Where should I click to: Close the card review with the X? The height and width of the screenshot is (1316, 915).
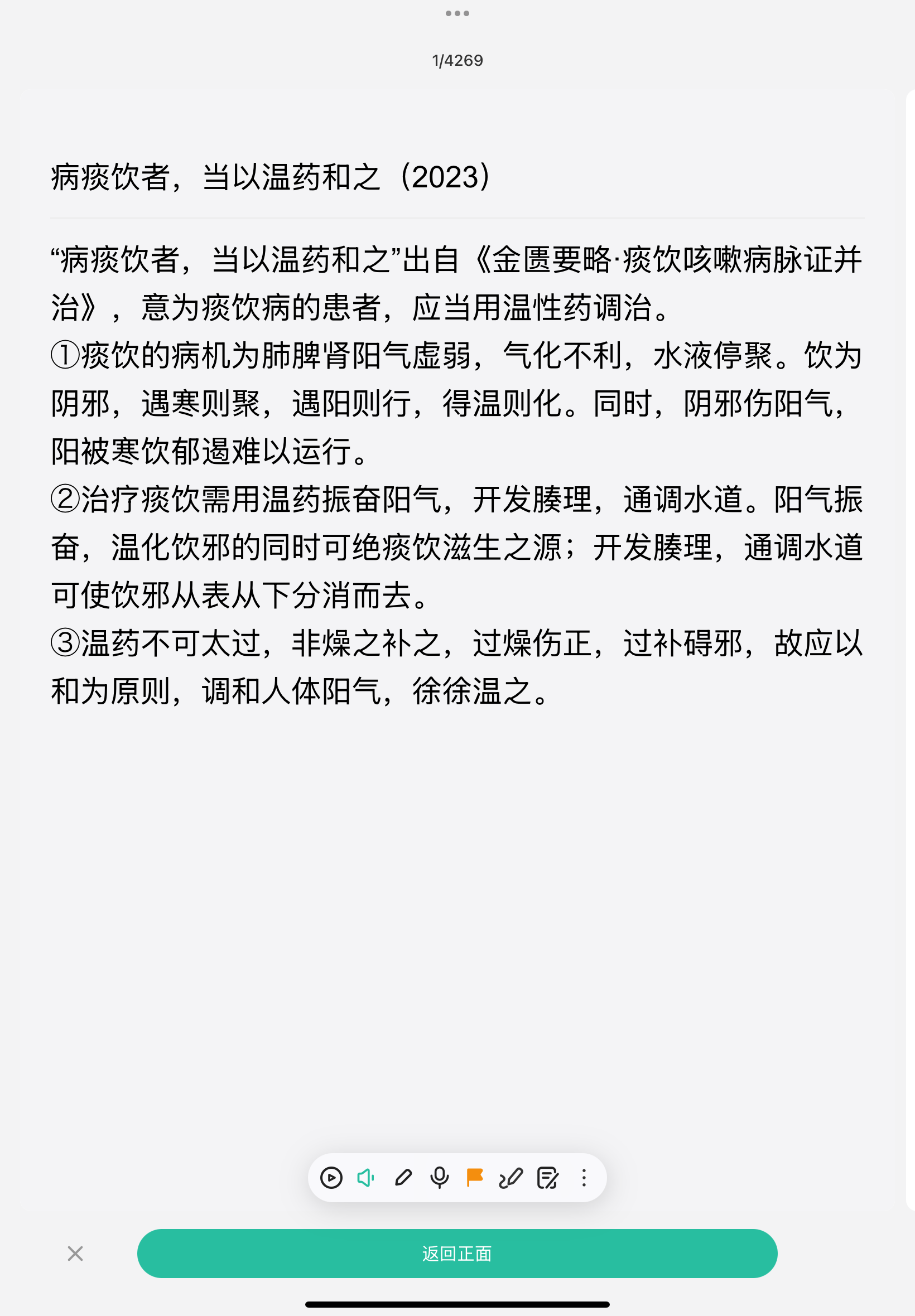[75, 1254]
